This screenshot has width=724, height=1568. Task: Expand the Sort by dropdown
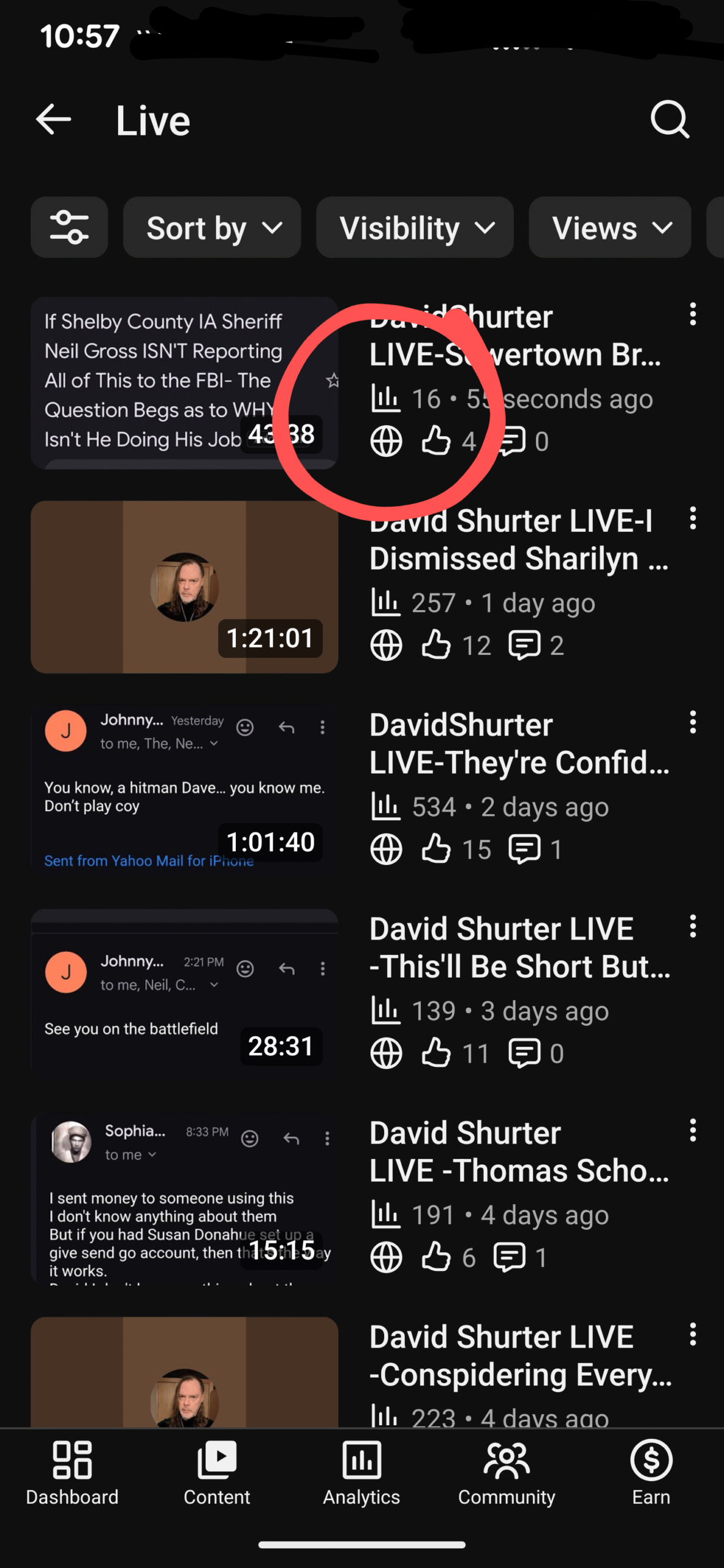point(212,228)
